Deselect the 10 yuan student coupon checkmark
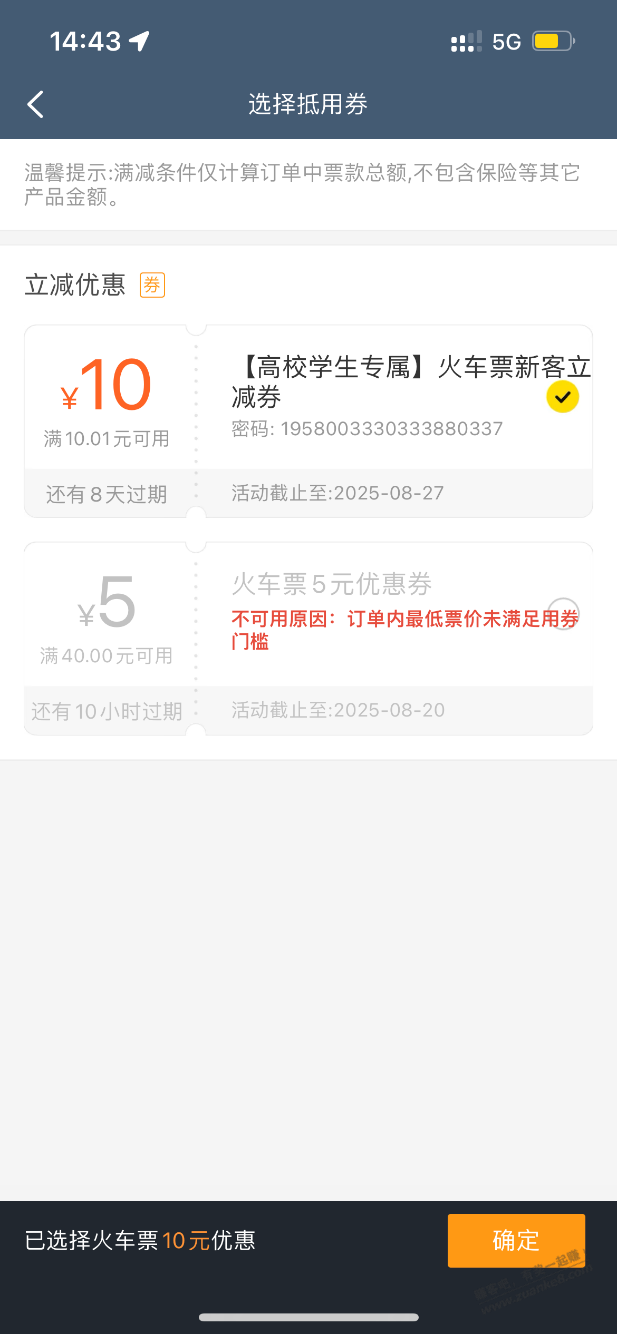This screenshot has width=617, height=1334. 563,397
